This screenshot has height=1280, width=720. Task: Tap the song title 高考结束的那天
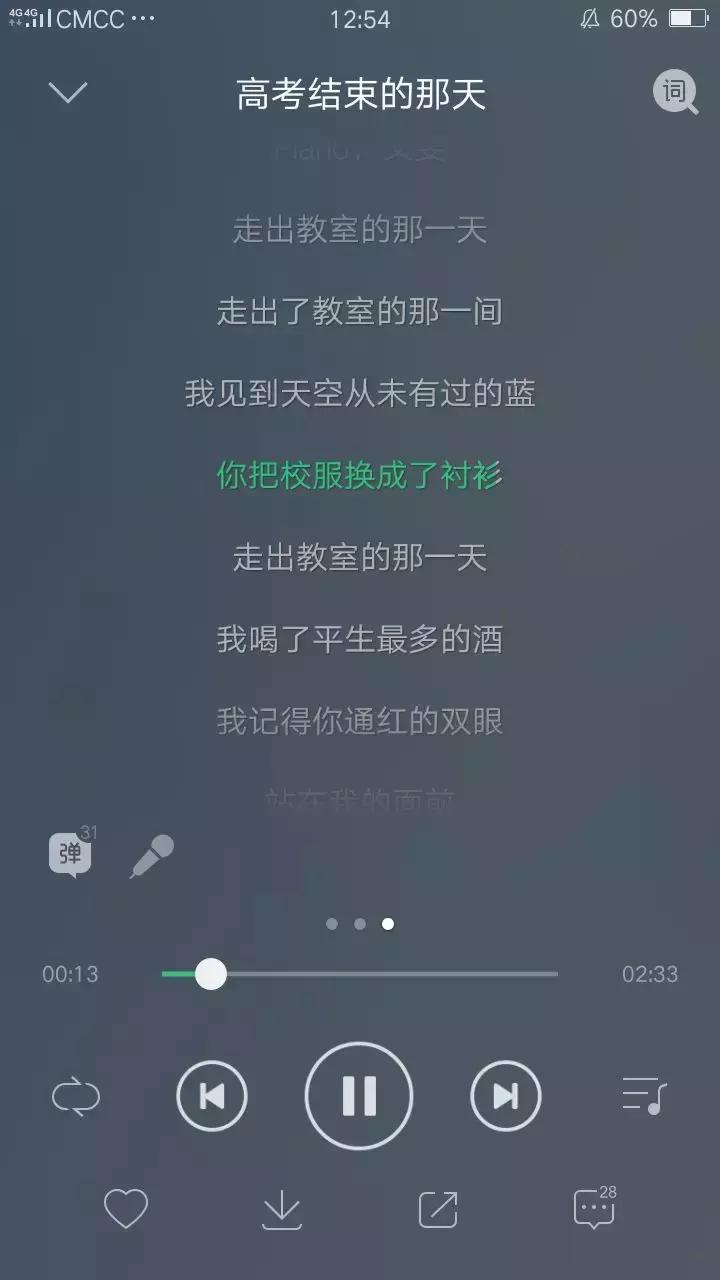[x=360, y=93]
